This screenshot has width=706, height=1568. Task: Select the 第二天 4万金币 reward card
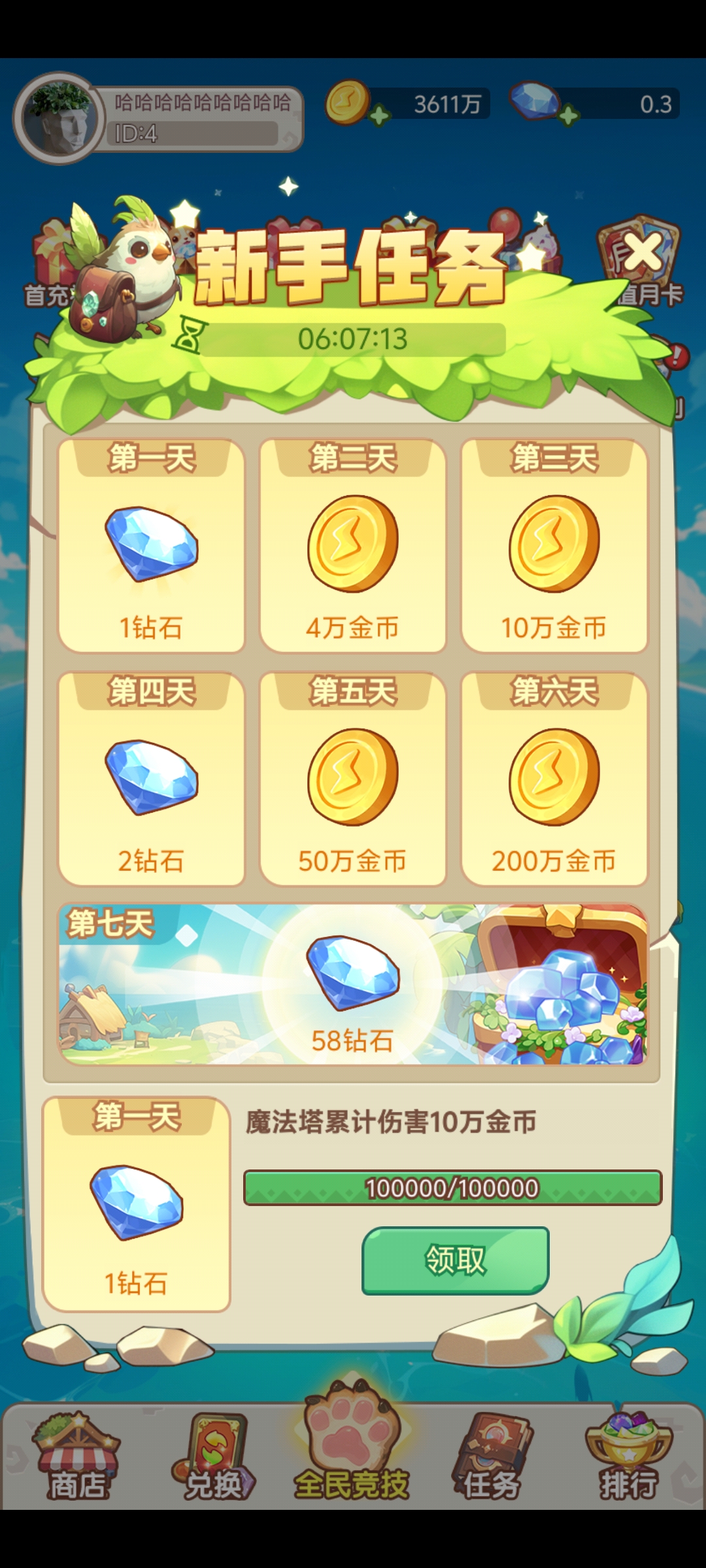pyautogui.click(x=353, y=546)
